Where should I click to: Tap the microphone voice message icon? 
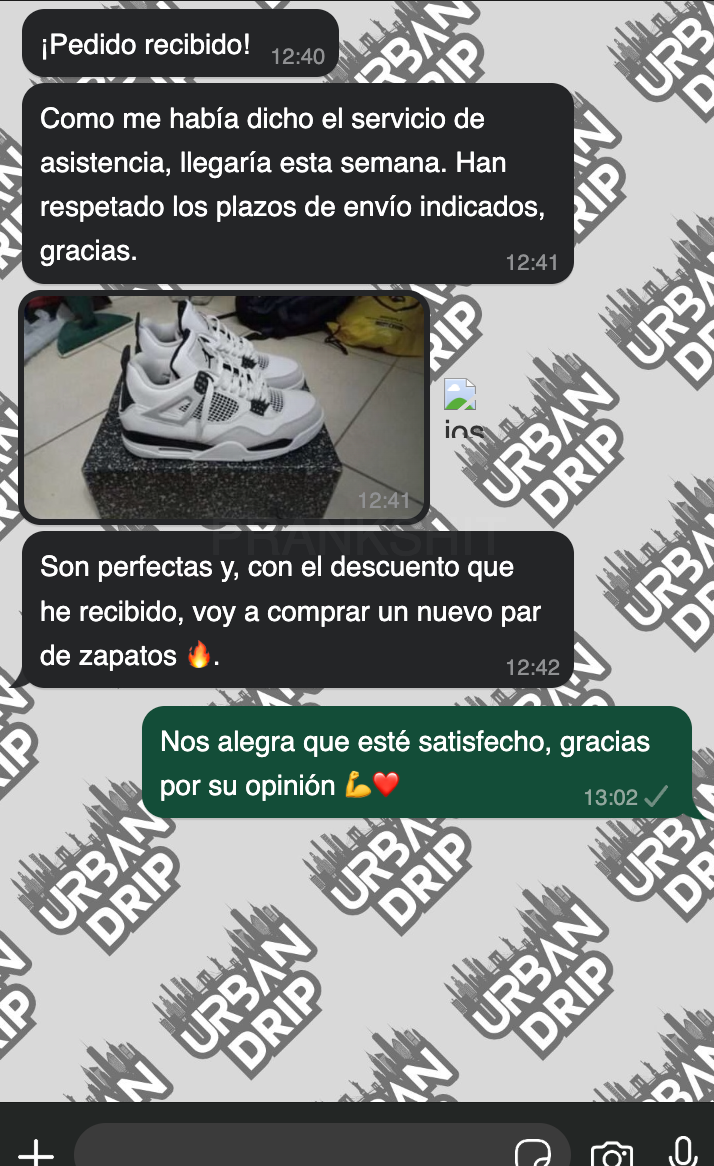[x=683, y=1152]
